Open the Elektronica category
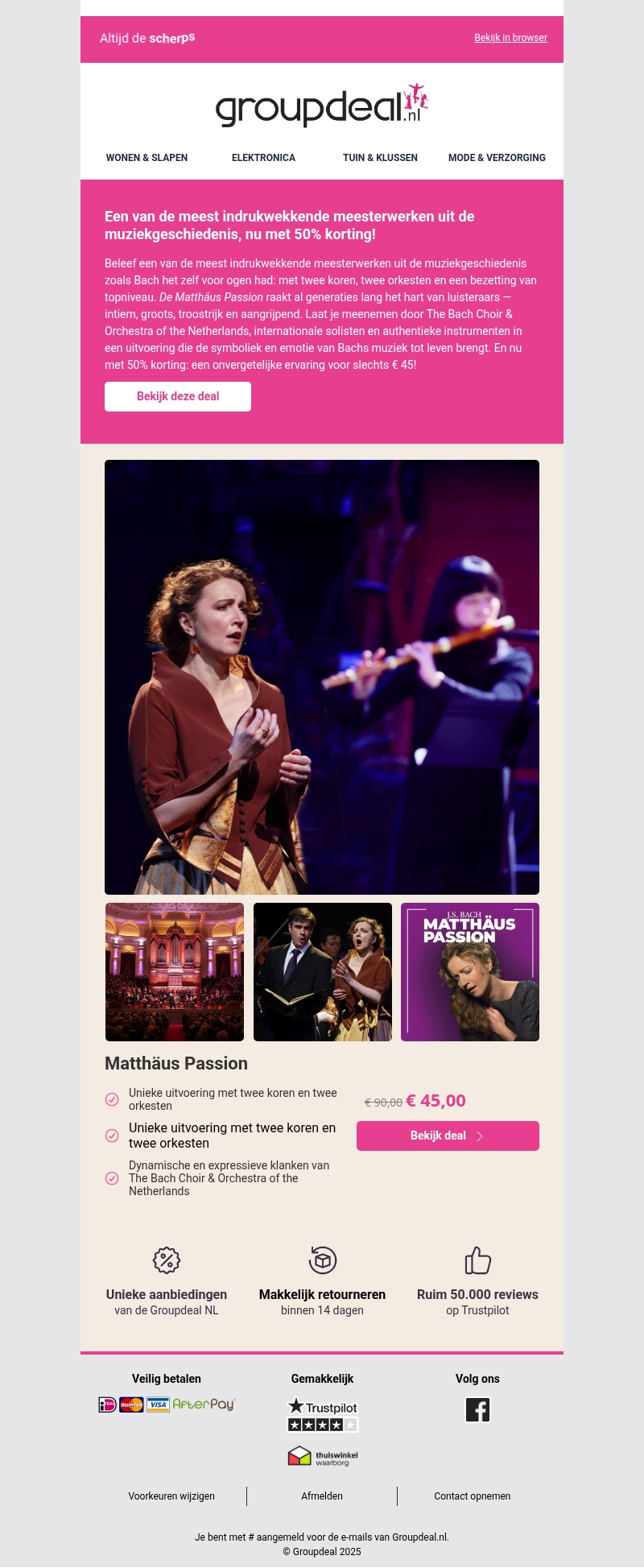644x1568 pixels. pos(263,158)
